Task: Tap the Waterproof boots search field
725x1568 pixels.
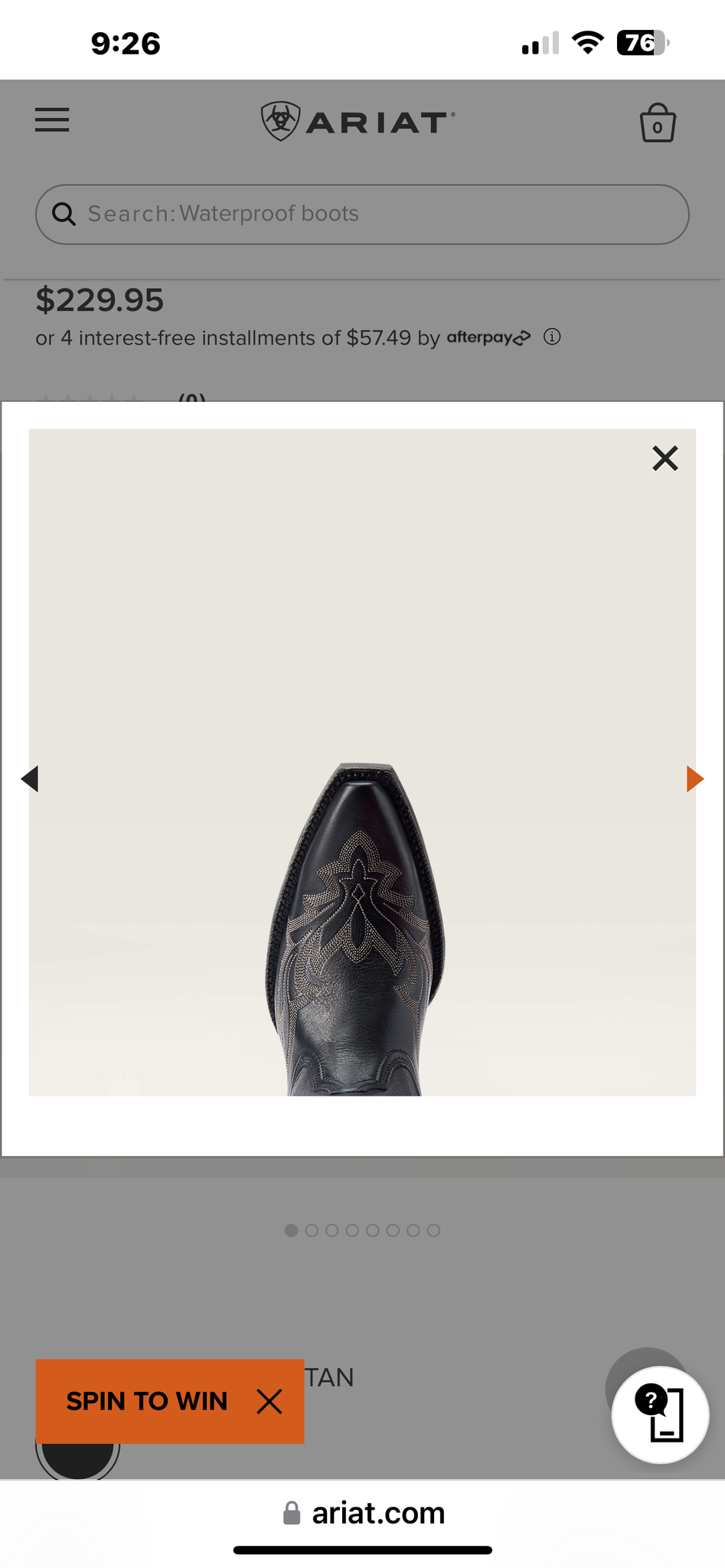Action: [362, 214]
